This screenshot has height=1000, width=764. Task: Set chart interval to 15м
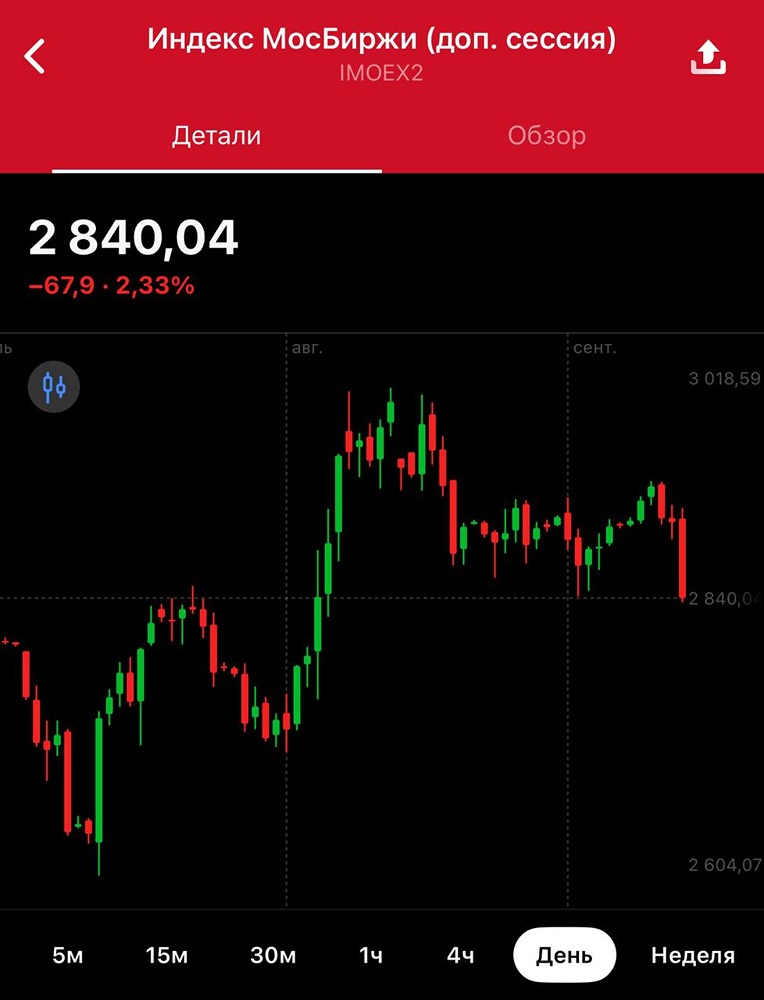coord(166,955)
